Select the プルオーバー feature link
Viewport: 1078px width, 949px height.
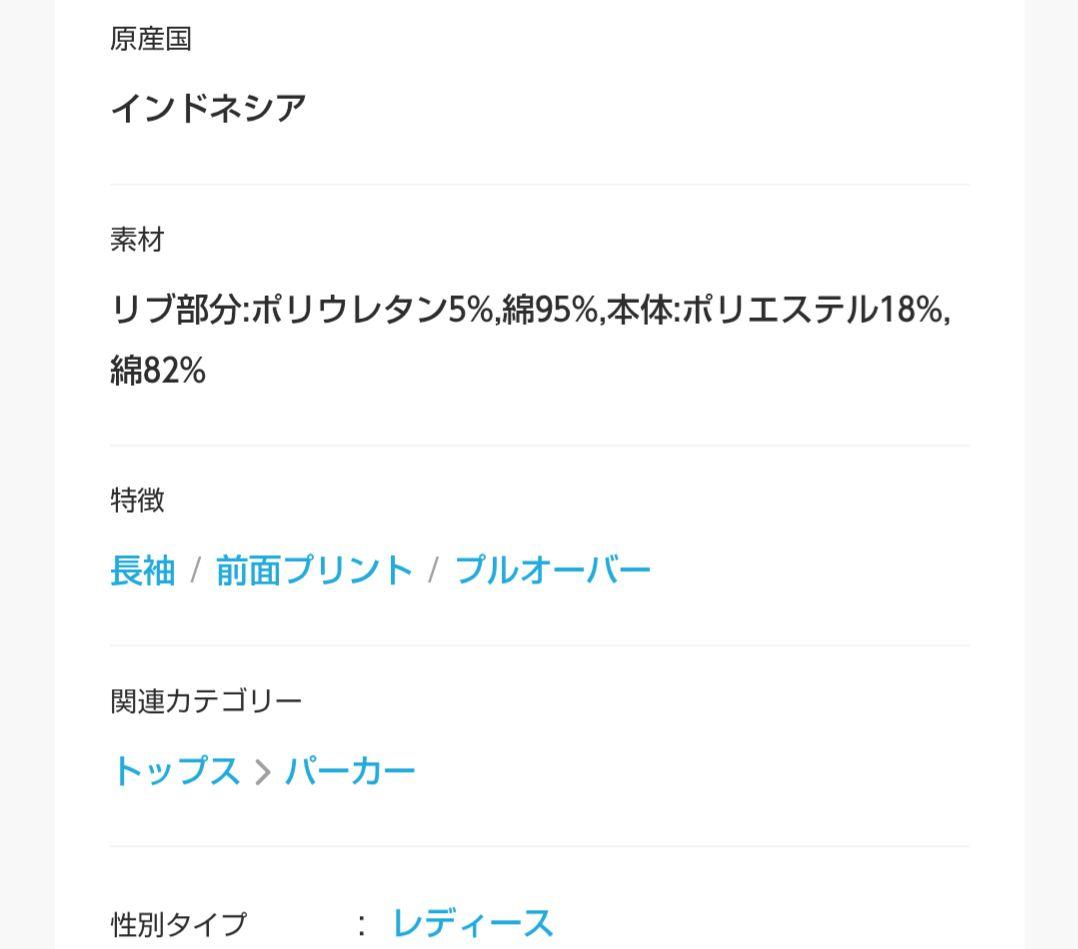(553, 571)
